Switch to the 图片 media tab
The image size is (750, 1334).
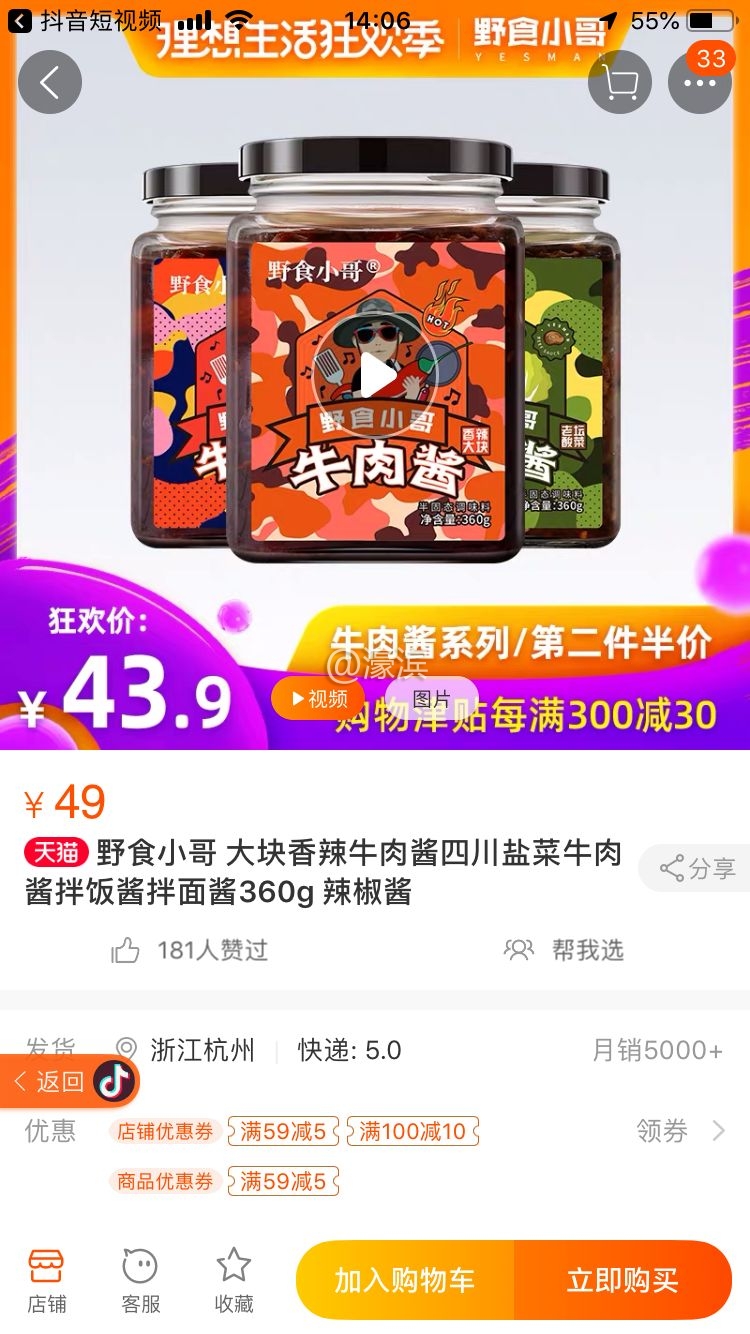tap(432, 699)
